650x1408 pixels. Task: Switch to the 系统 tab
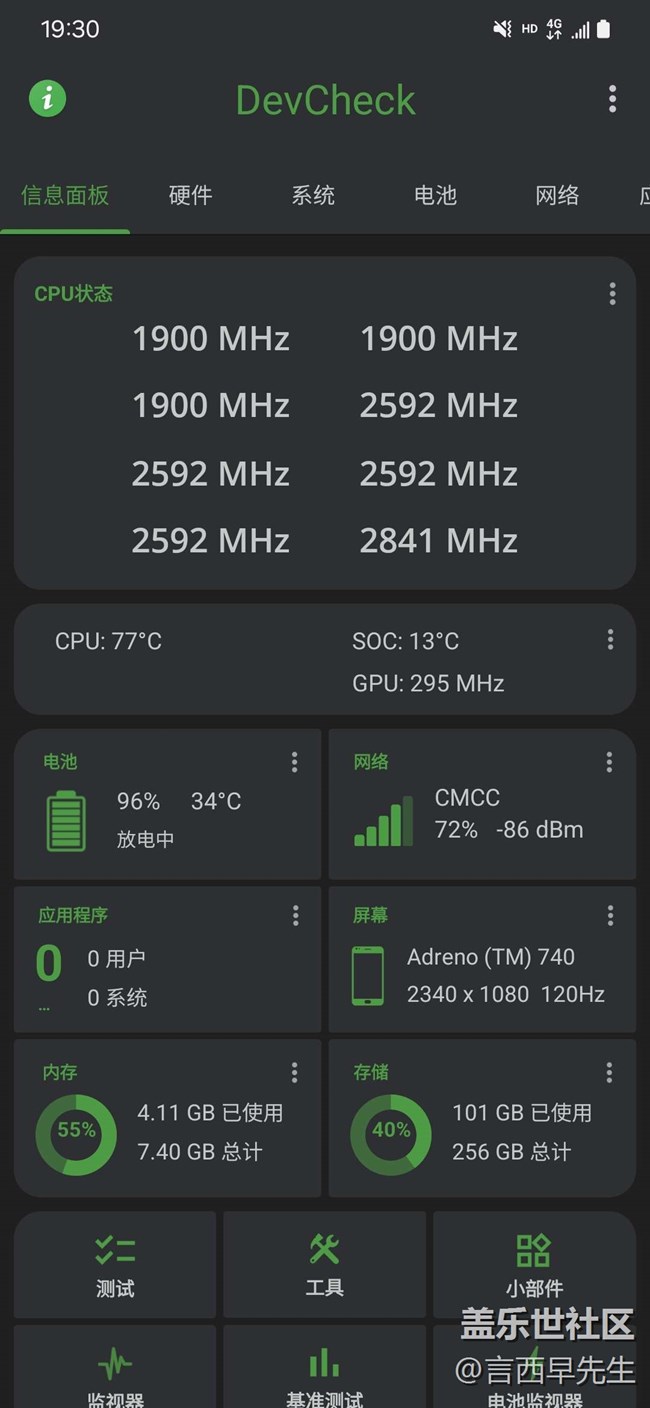pyautogui.click(x=313, y=195)
